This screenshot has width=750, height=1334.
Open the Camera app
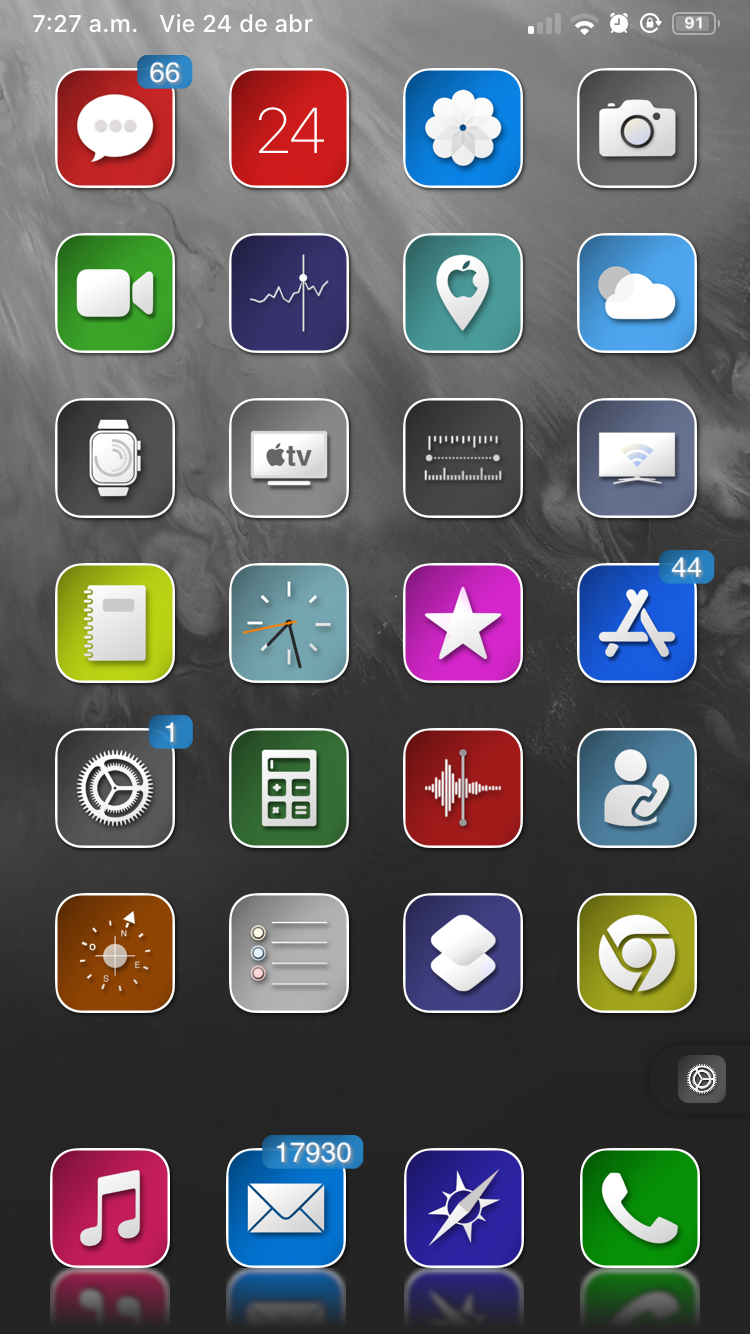point(637,128)
